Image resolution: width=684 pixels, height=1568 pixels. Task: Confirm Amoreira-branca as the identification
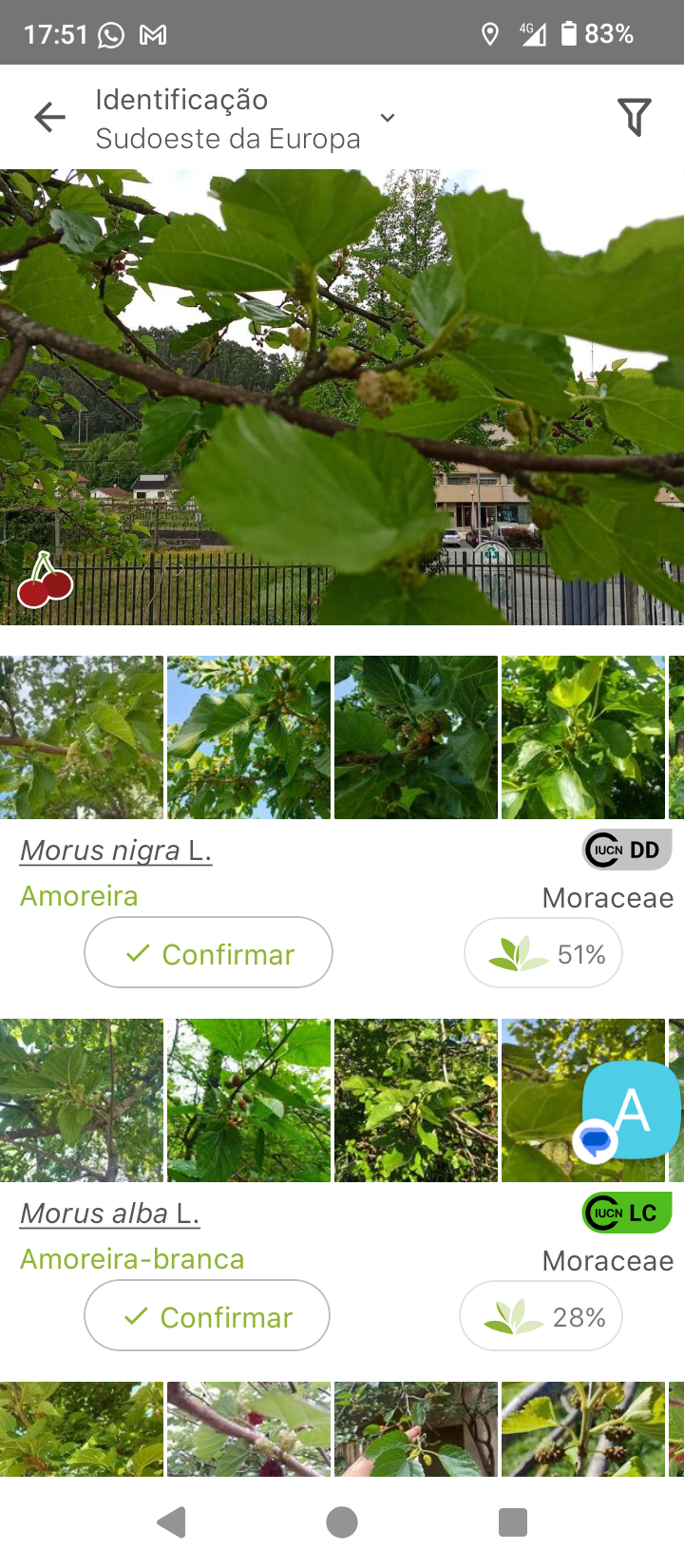click(207, 1315)
